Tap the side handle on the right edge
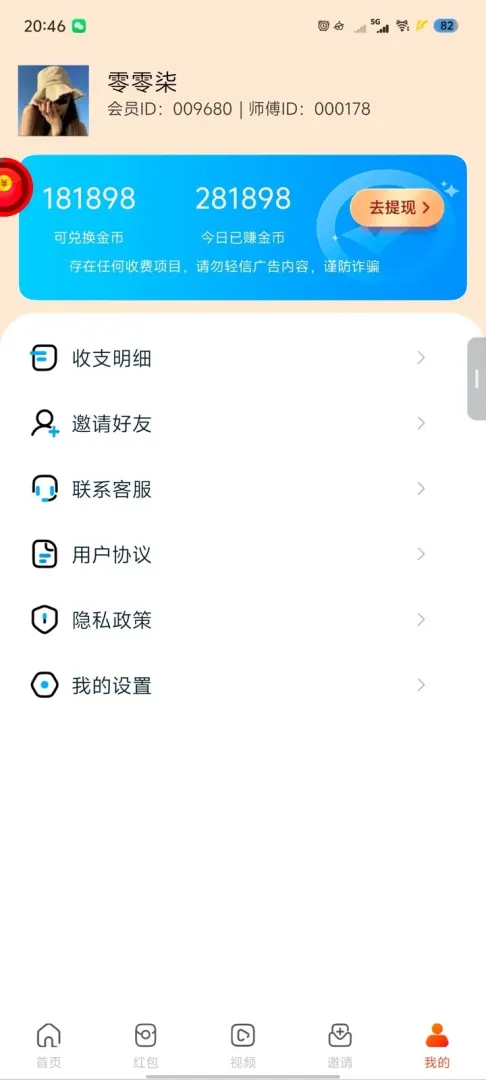Image resolution: width=486 pixels, height=1080 pixels. [x=477, y=379]
